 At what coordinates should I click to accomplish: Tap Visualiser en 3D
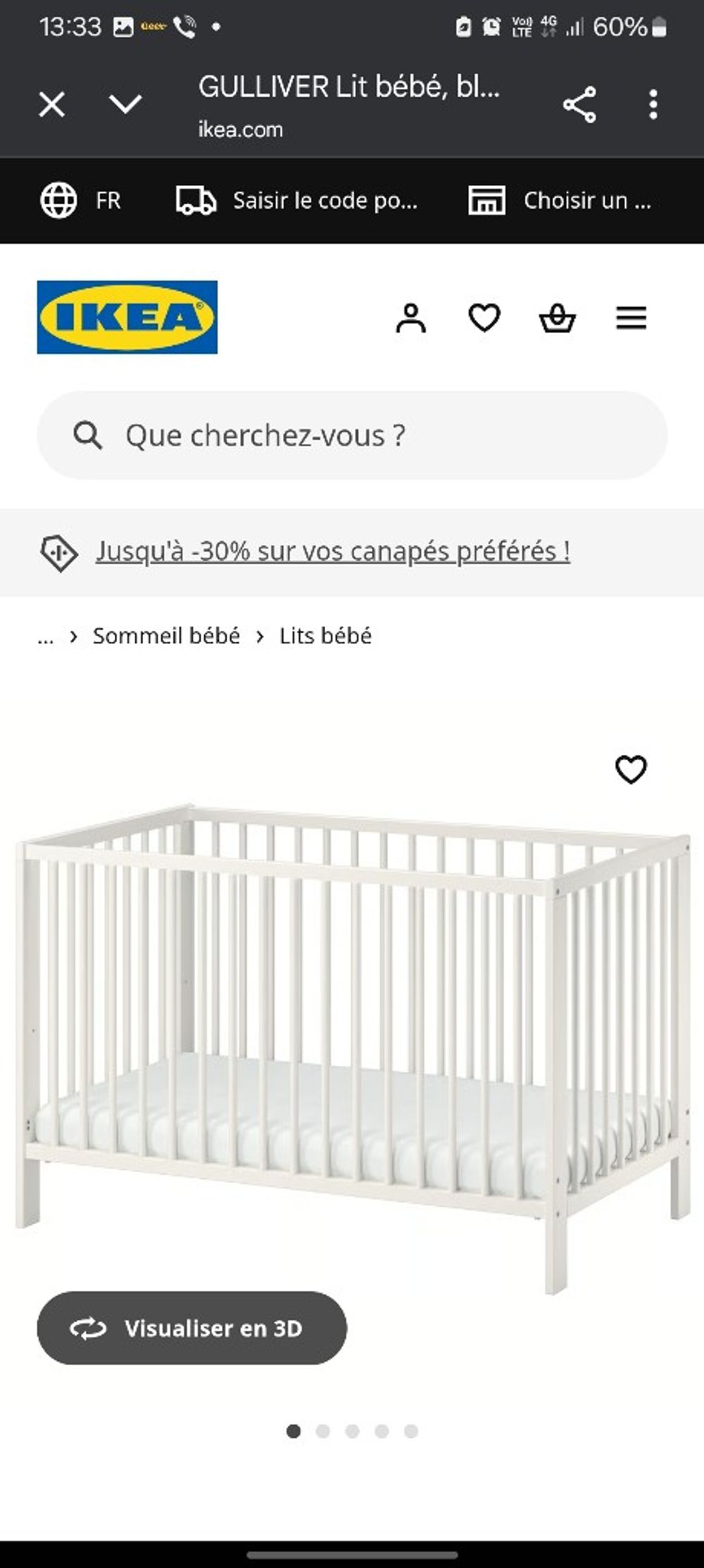(x=191, y=1328)
